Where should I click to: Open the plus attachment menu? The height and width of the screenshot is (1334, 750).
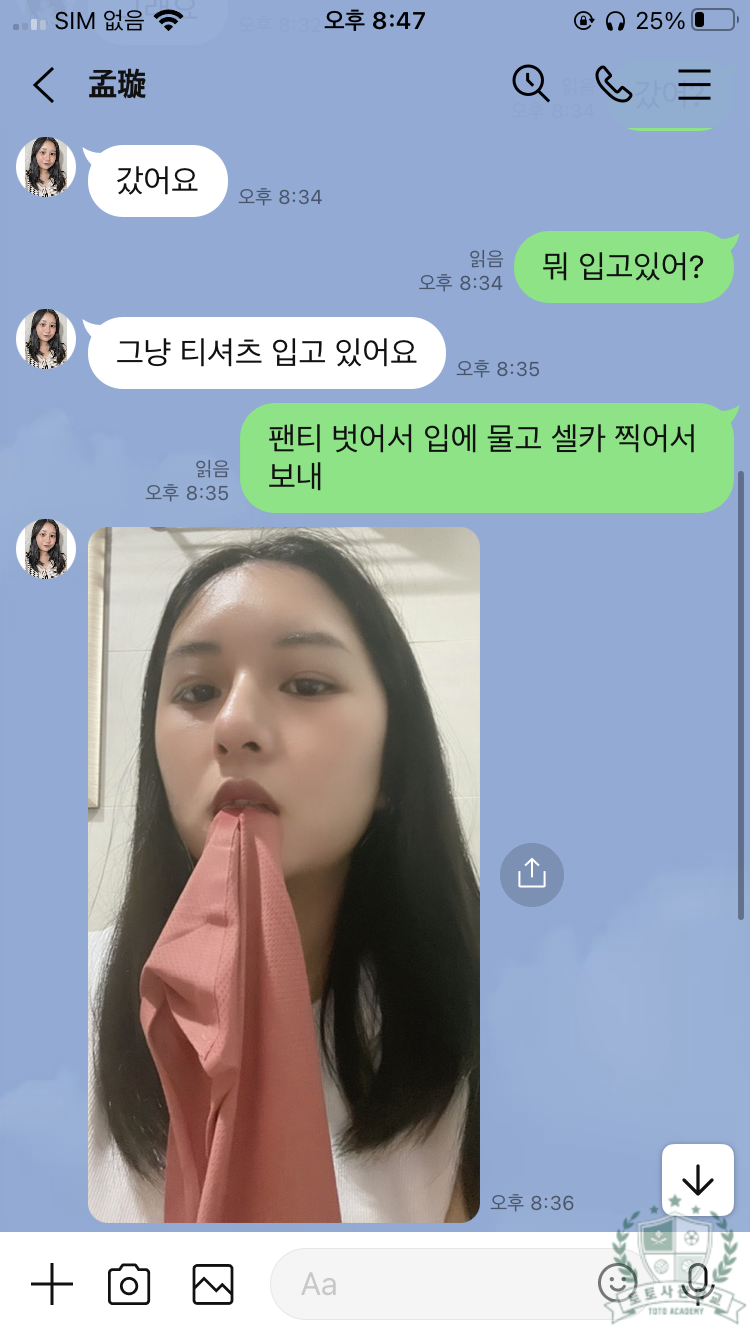click(52, 1284)
